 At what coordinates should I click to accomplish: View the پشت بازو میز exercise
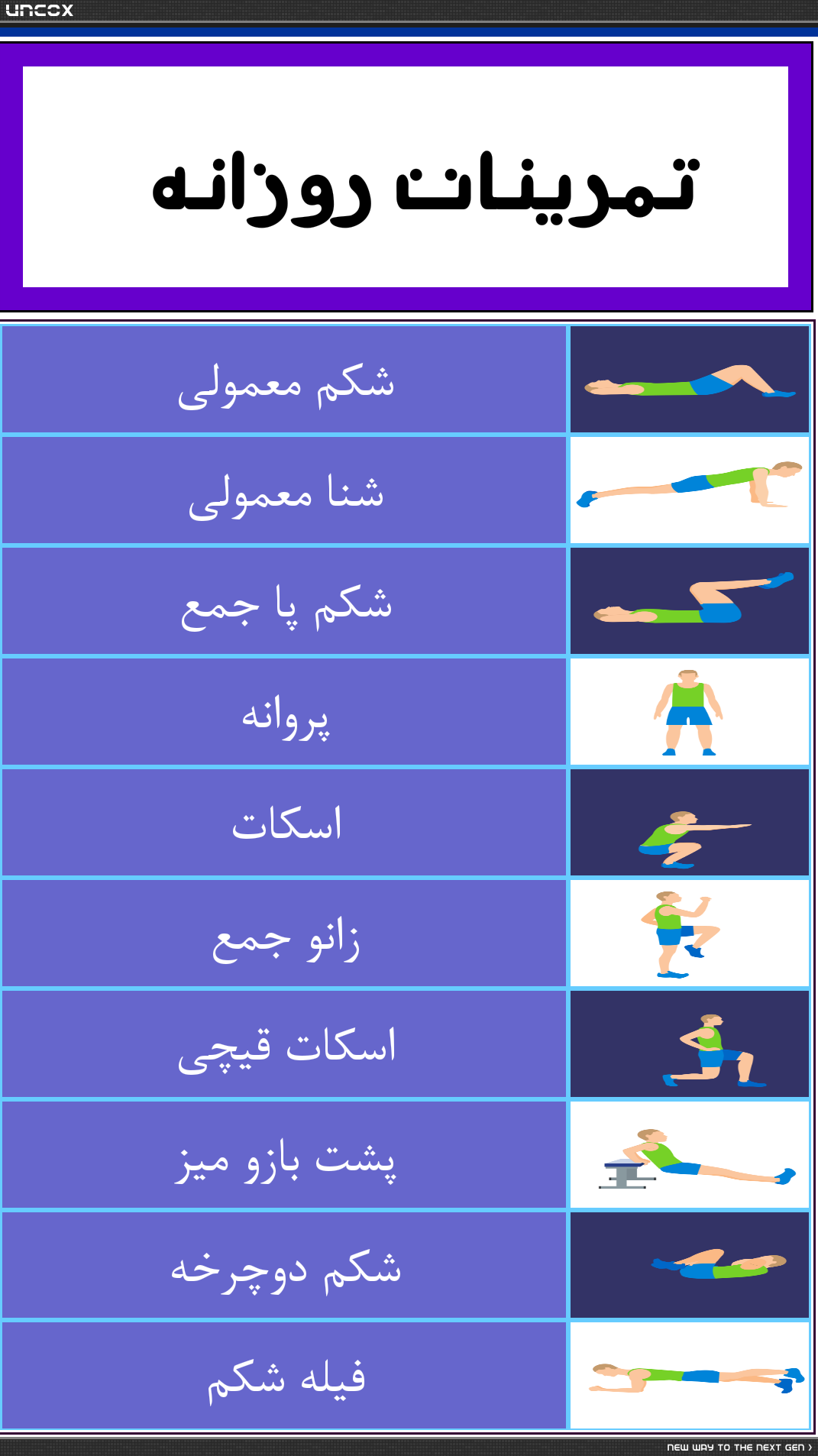pyautogui.click(x=406, y=1155)
